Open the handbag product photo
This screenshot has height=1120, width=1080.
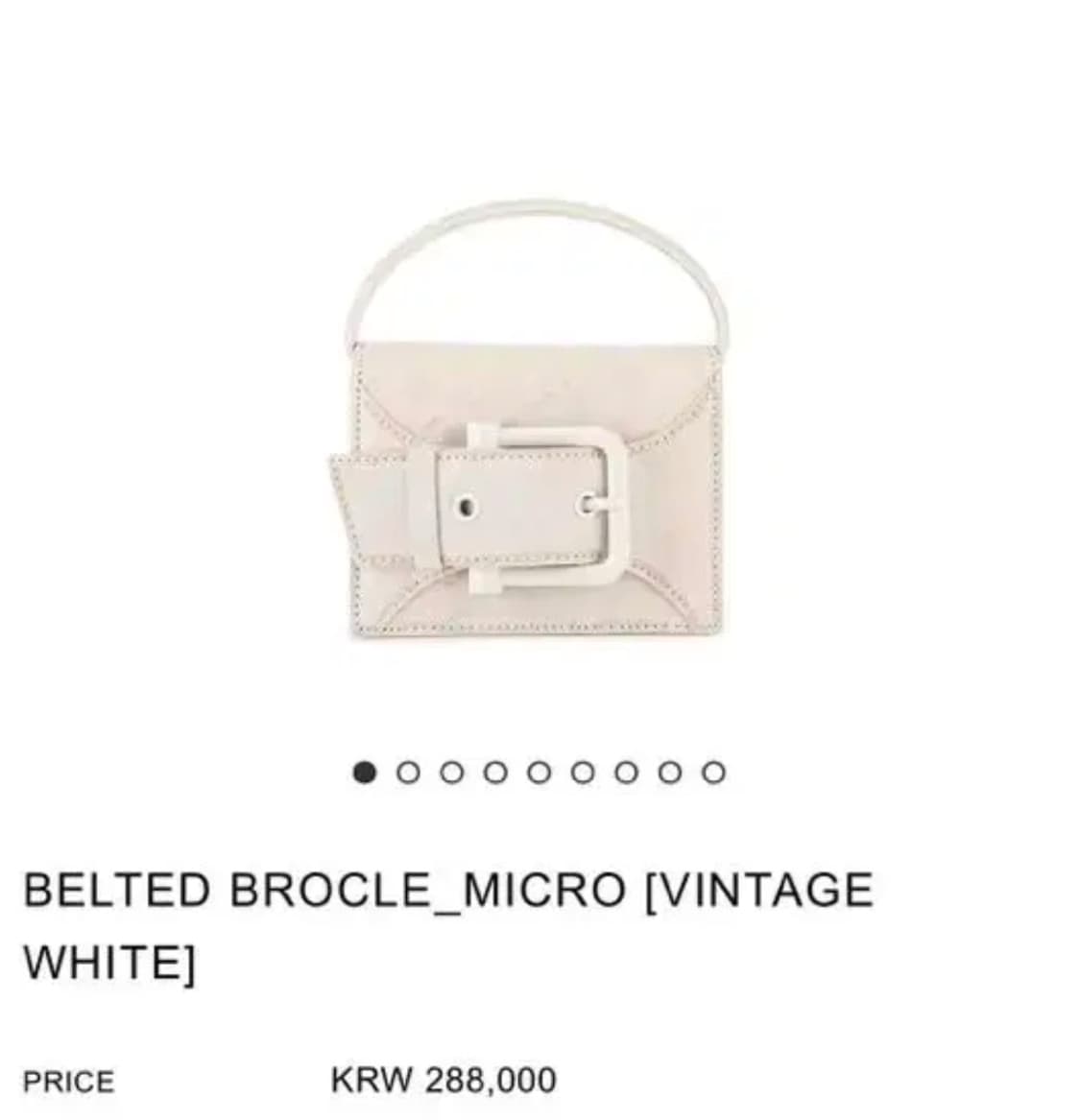538,432
